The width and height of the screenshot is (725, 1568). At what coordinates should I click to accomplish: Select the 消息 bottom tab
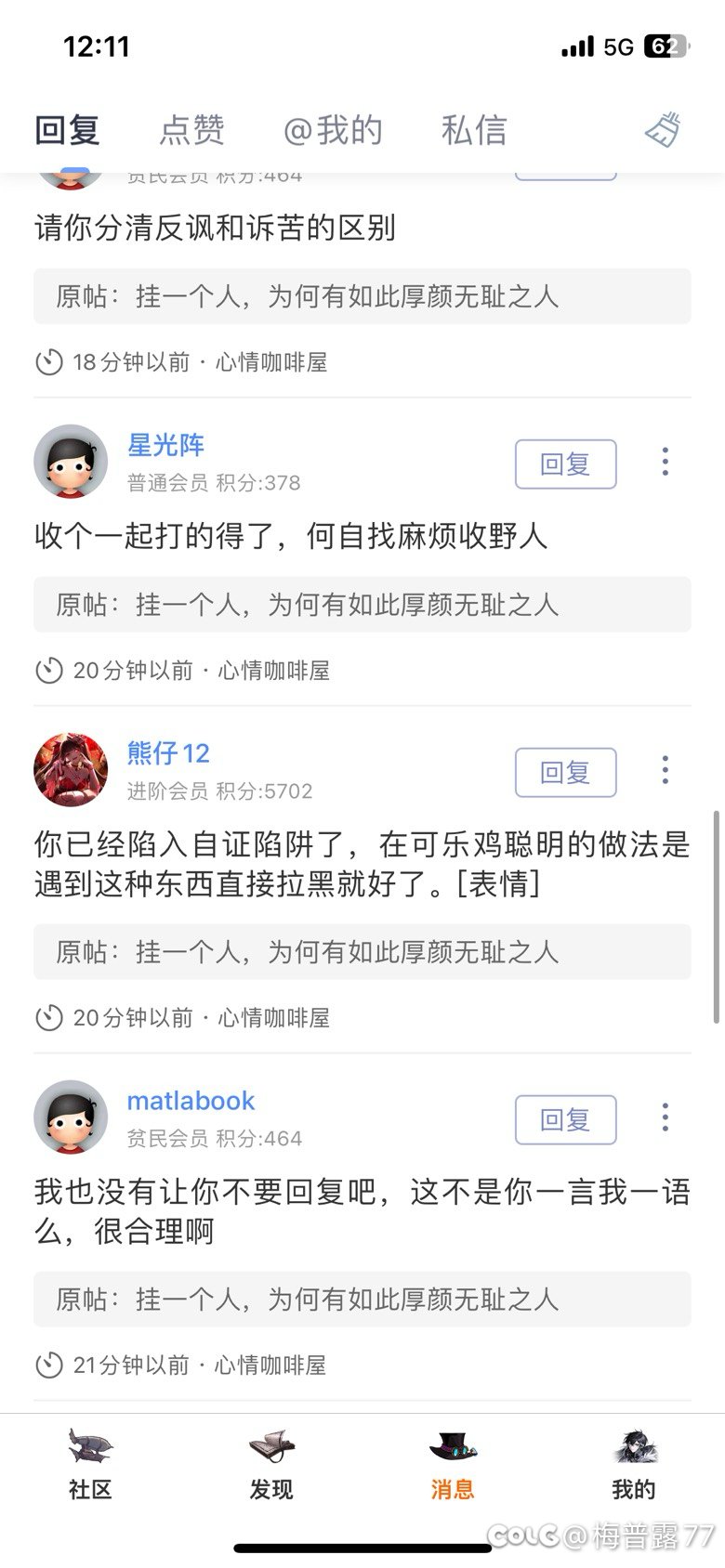pos(453,1465)
